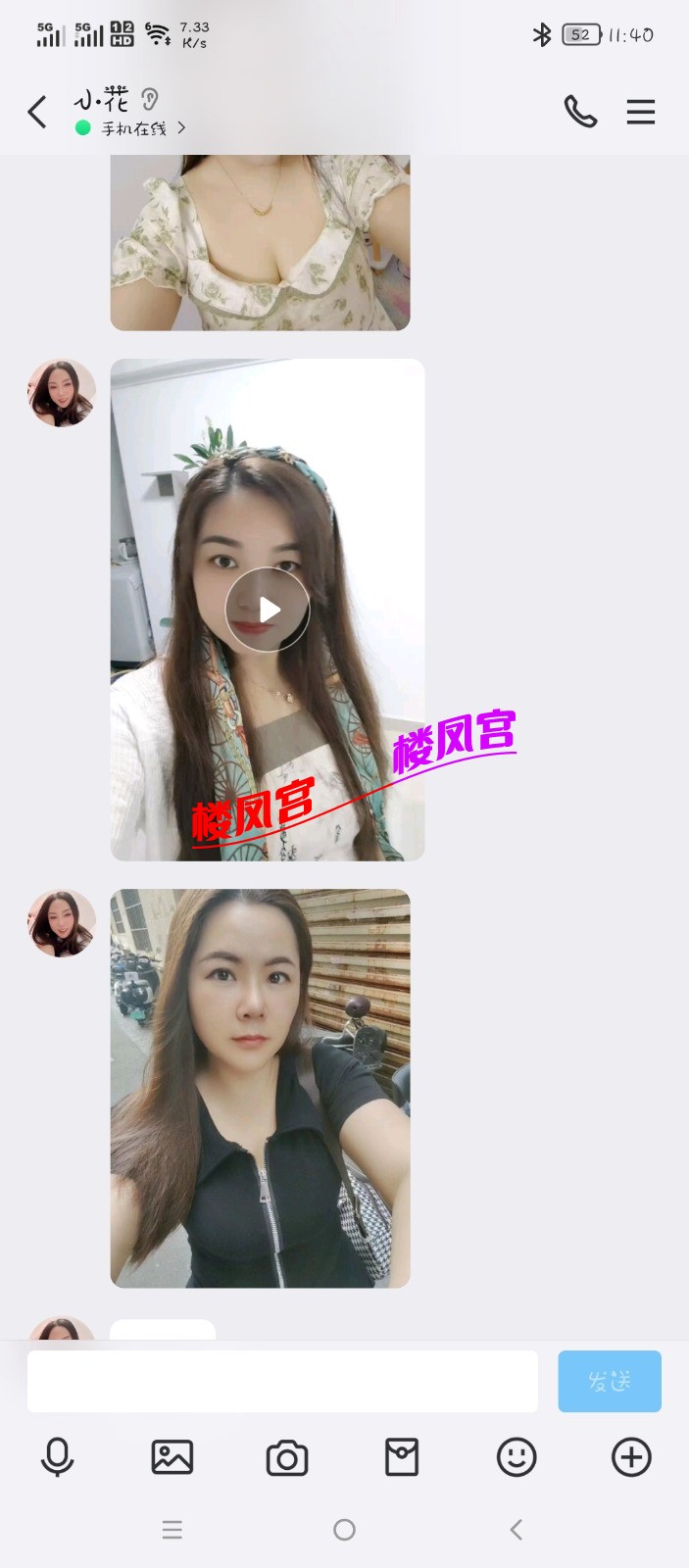Open the emoji panel
The width and height of the screenshot is (689, 1568).
pos(517,1457)
